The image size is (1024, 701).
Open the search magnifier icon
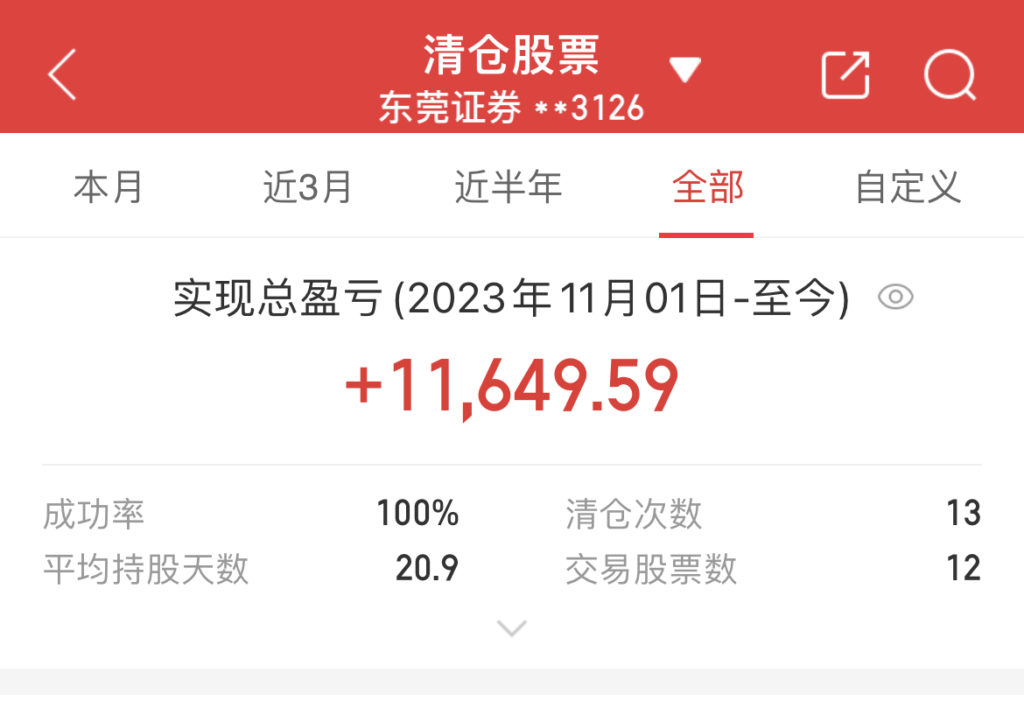coord(949,75)
